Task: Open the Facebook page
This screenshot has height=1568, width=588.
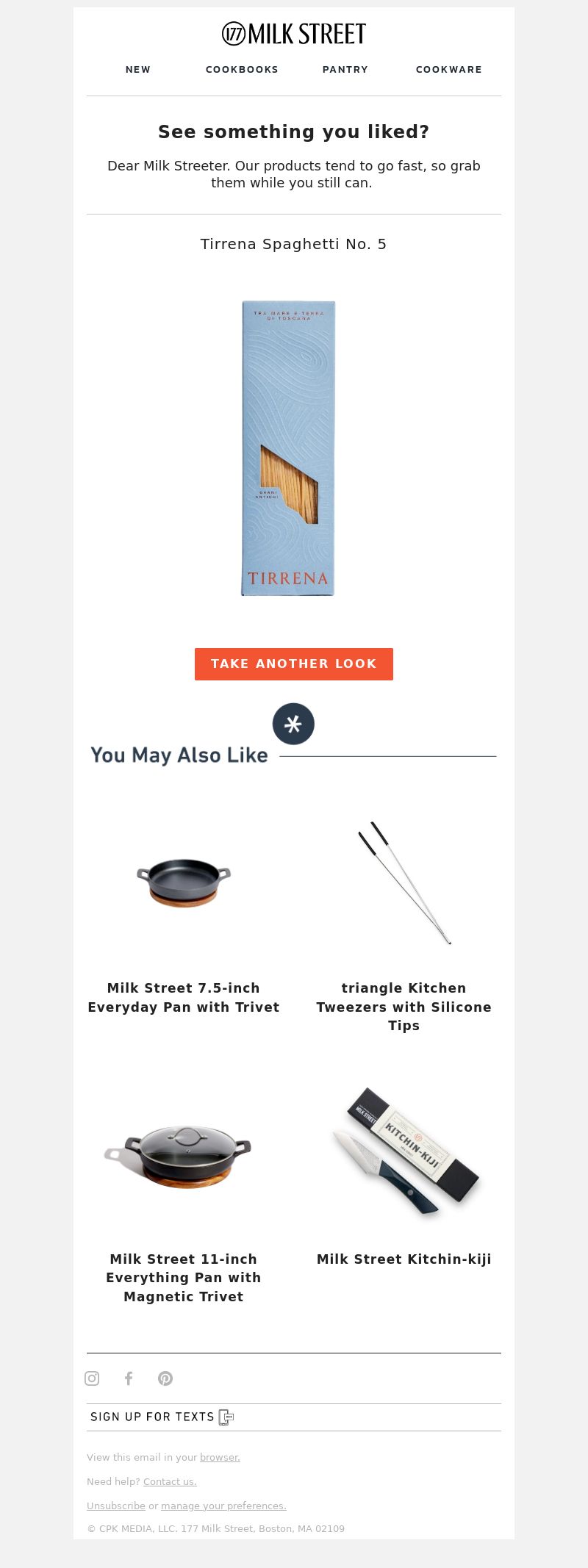Action: (129, 1378)
